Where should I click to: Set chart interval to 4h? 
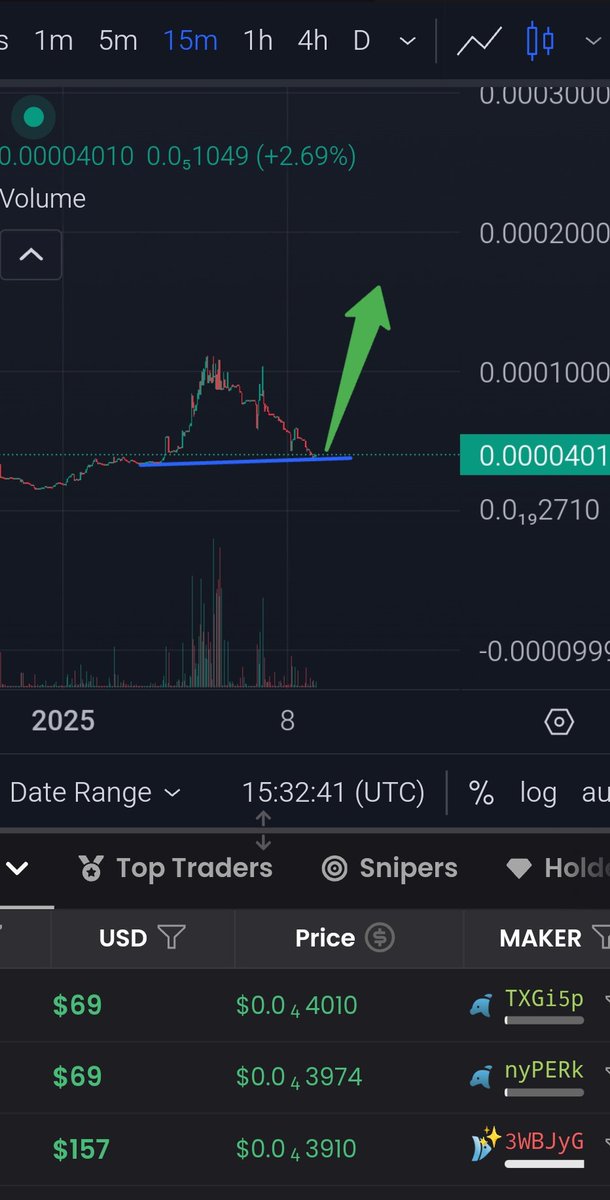(x=312, y=41)
